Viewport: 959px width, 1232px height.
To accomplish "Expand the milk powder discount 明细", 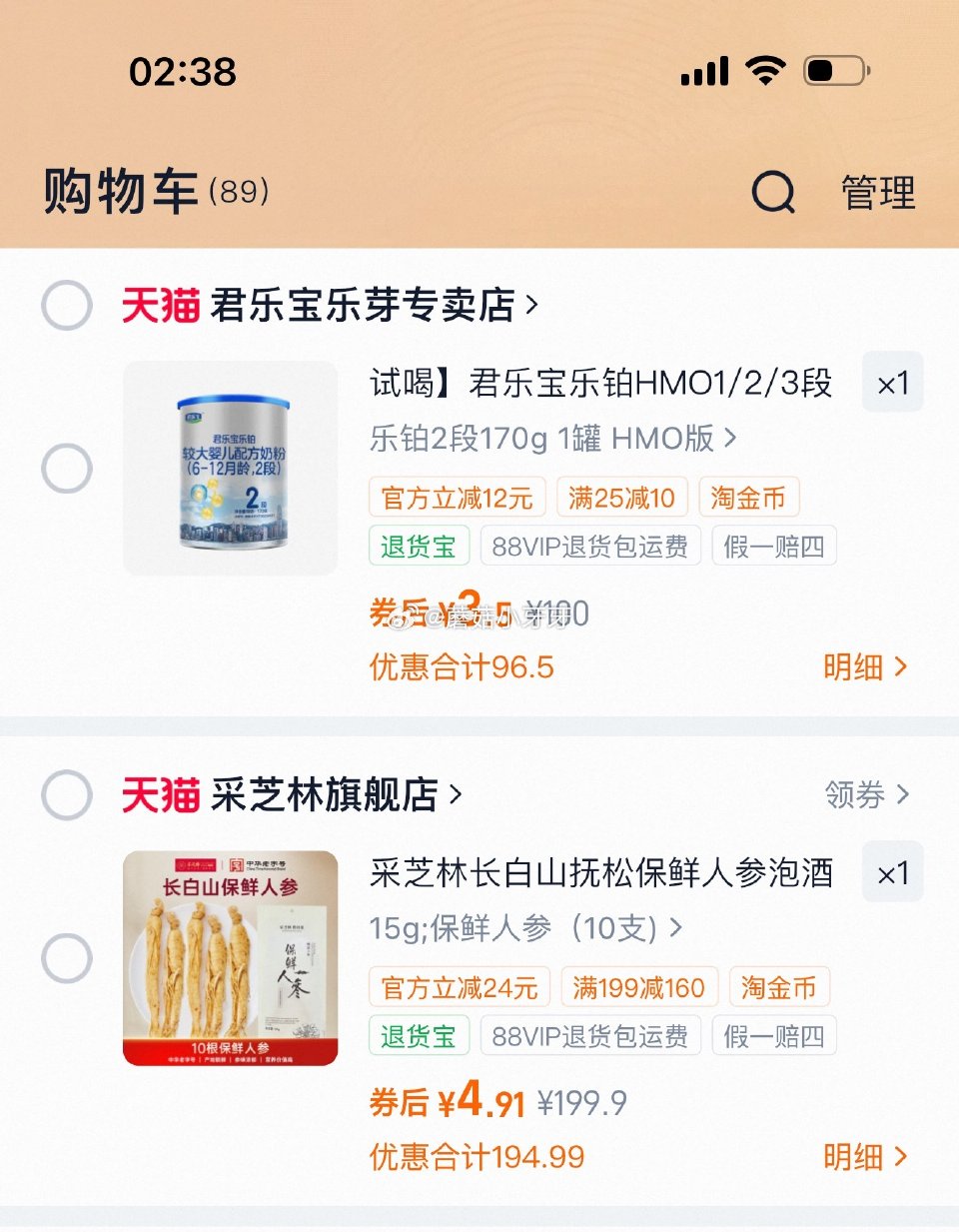I will [865, 666].
